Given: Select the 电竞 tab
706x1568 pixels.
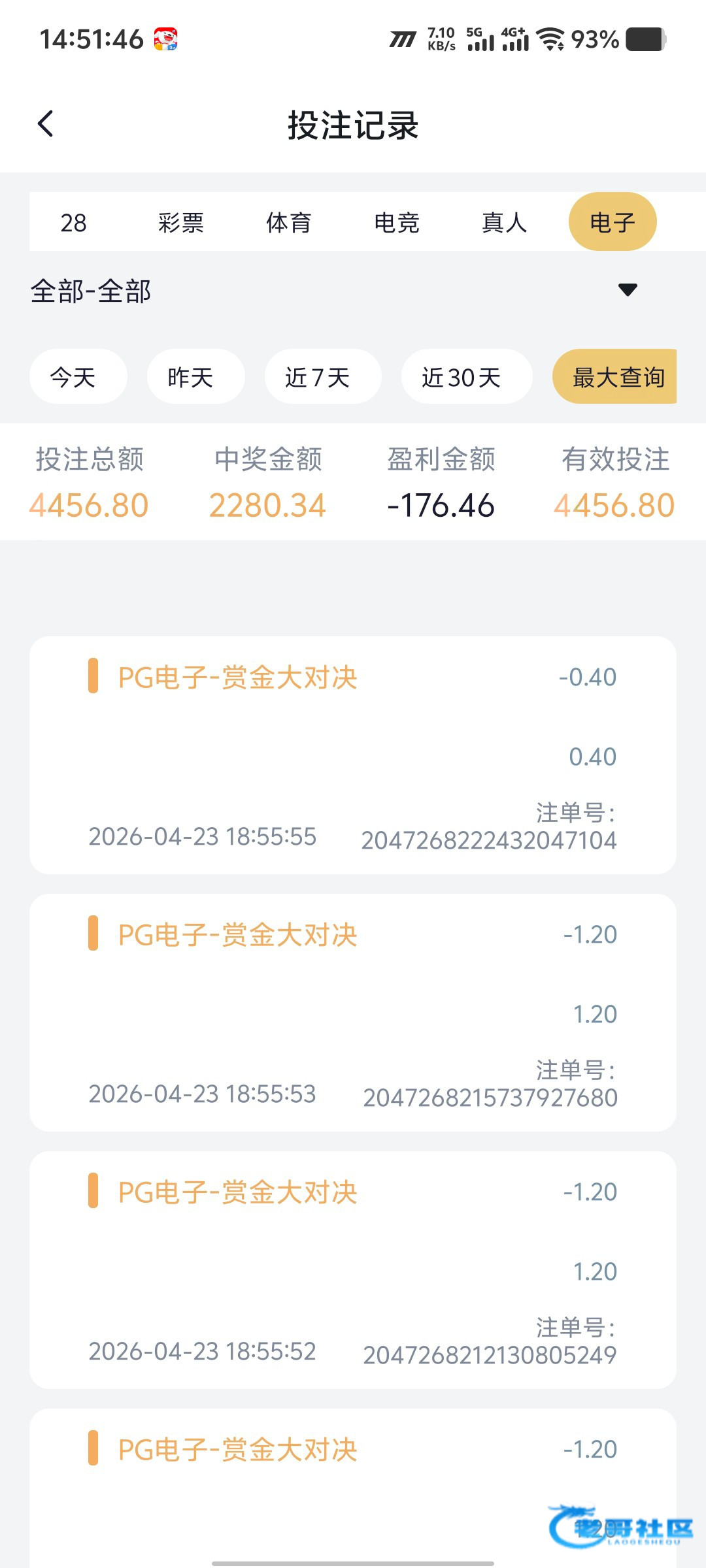Looking at the screenshot, I should (x=396, y=222).
